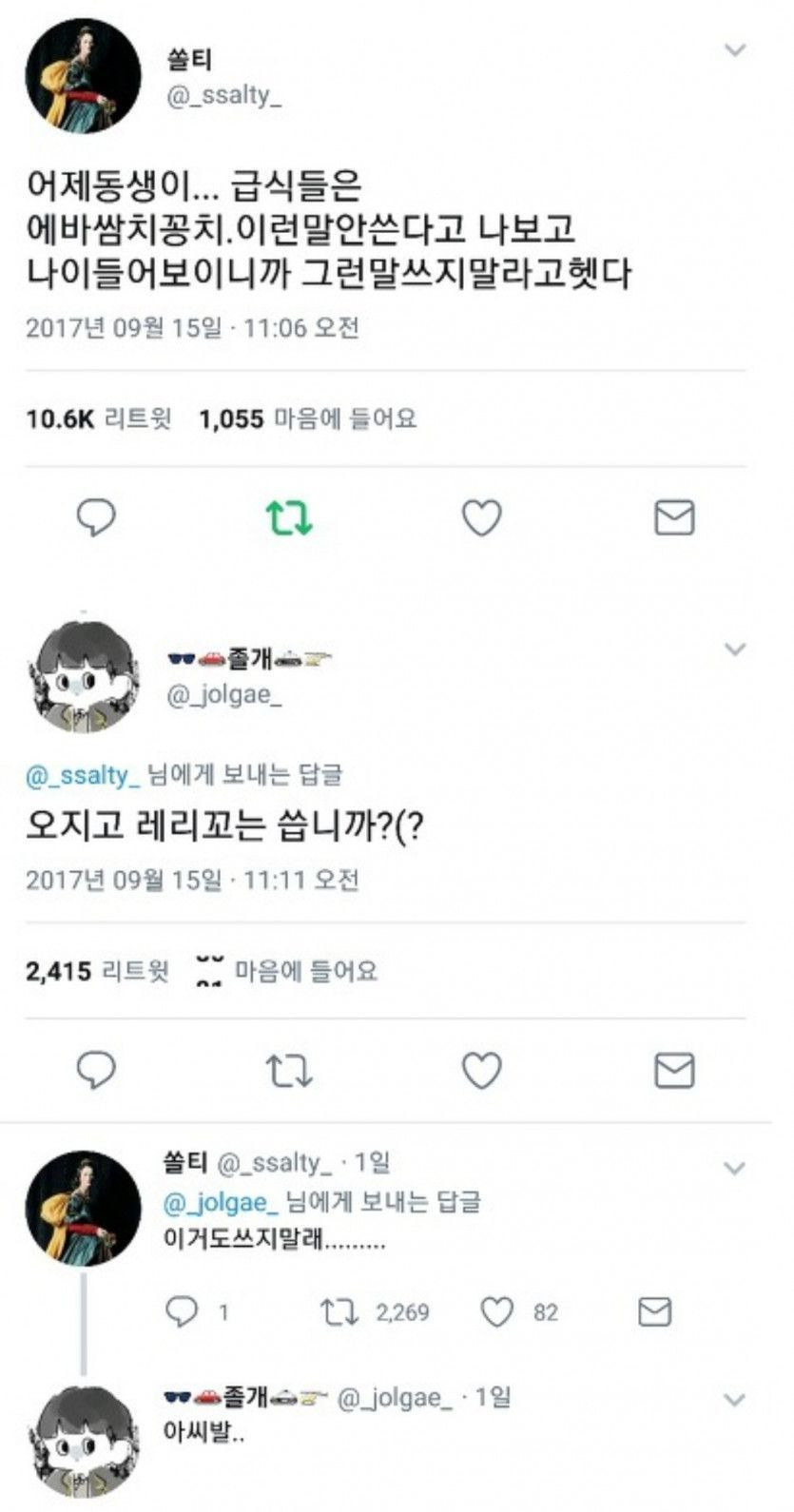Image resolution: width=794 pixels, height=1512 pixels.
Task: Like 졸개's 오지고 레리꼬 tweet
Action: click(x=481, y=1071)
